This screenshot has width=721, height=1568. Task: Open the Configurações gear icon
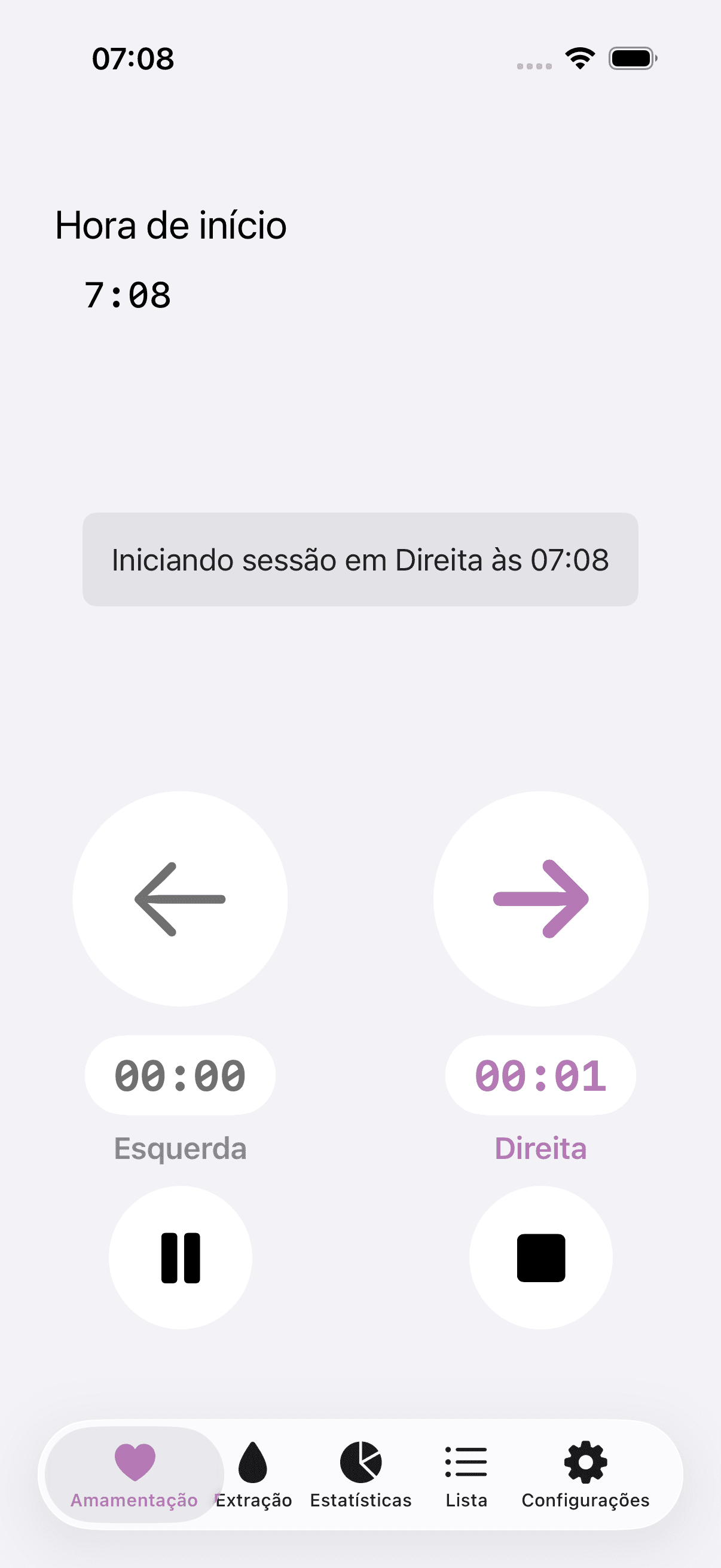point(585,1461)
